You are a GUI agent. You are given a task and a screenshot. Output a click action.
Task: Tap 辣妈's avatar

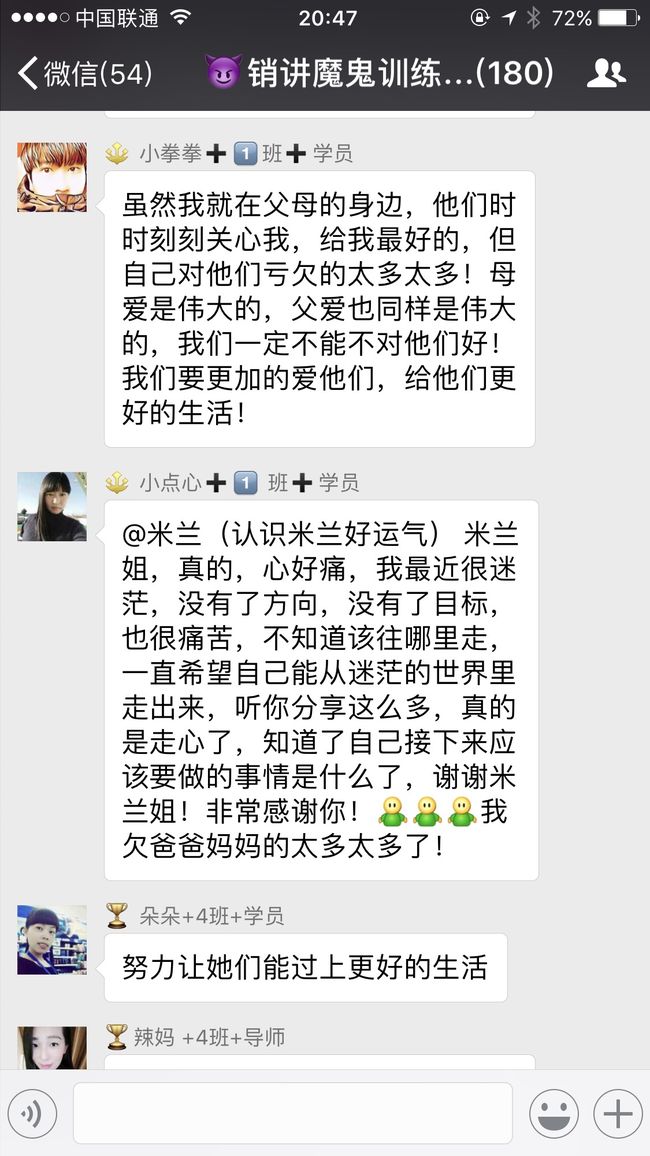click(52, 1047)
